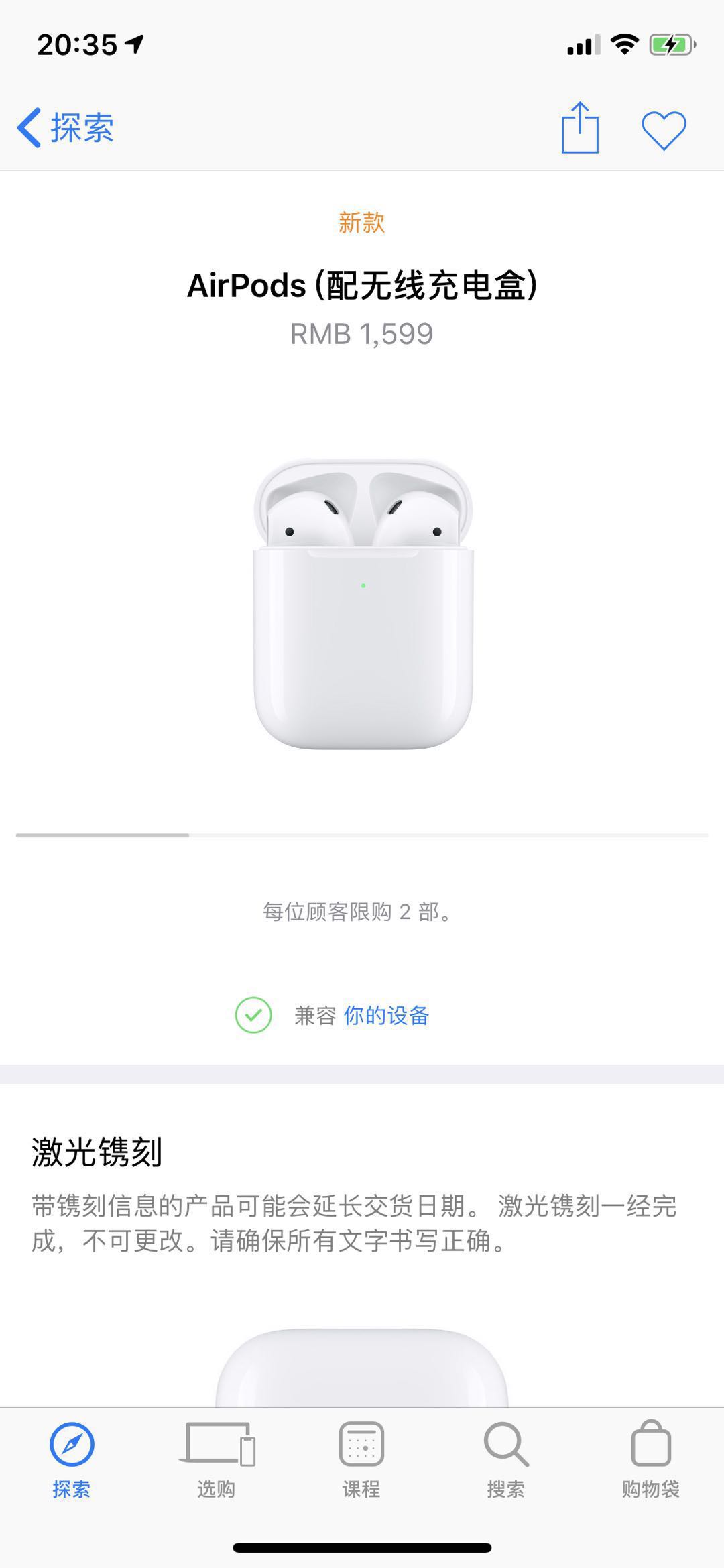Open the 你的设备 compatibility link
The width and height of the screenshot is (724, 1568).
[386, 1016]
